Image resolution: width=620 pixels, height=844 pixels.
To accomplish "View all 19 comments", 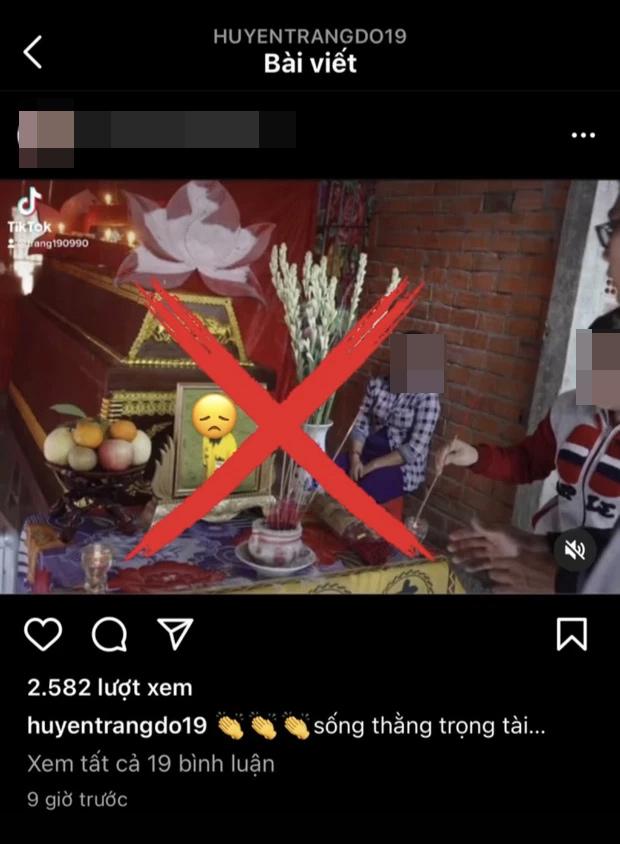I will coord(150,764).
